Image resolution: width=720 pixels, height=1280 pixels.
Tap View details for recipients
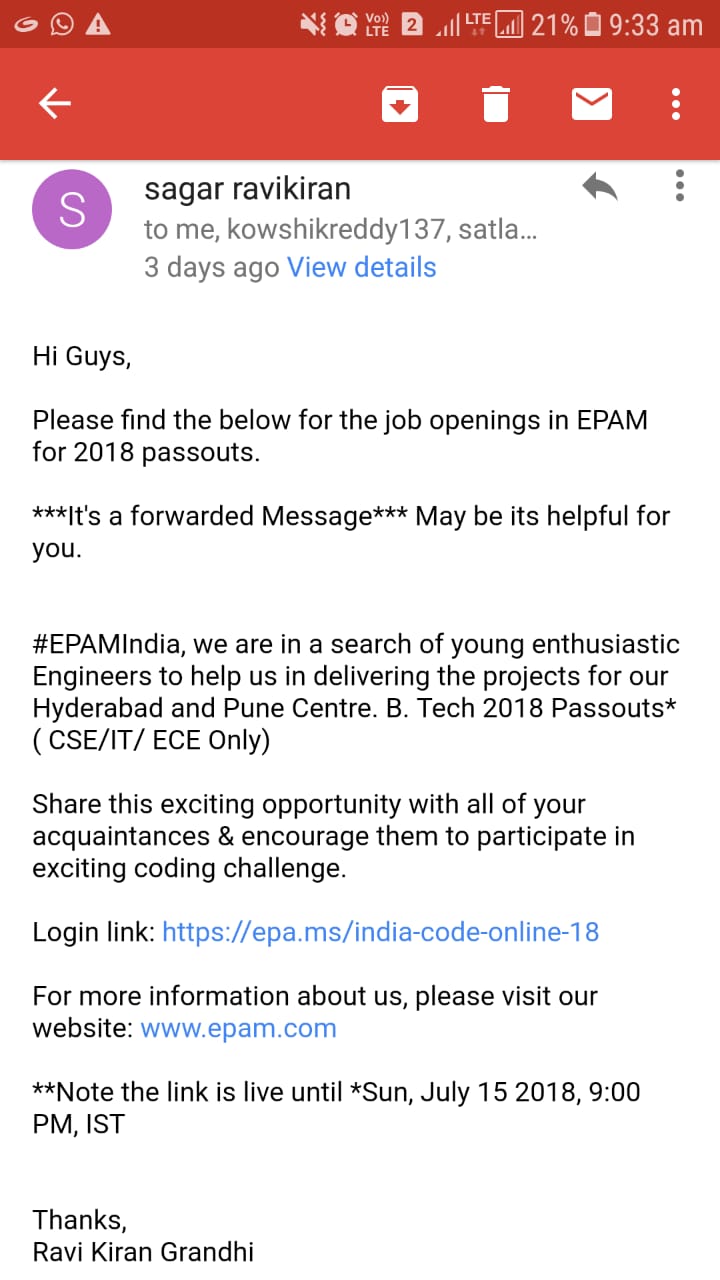coord(362,268)
